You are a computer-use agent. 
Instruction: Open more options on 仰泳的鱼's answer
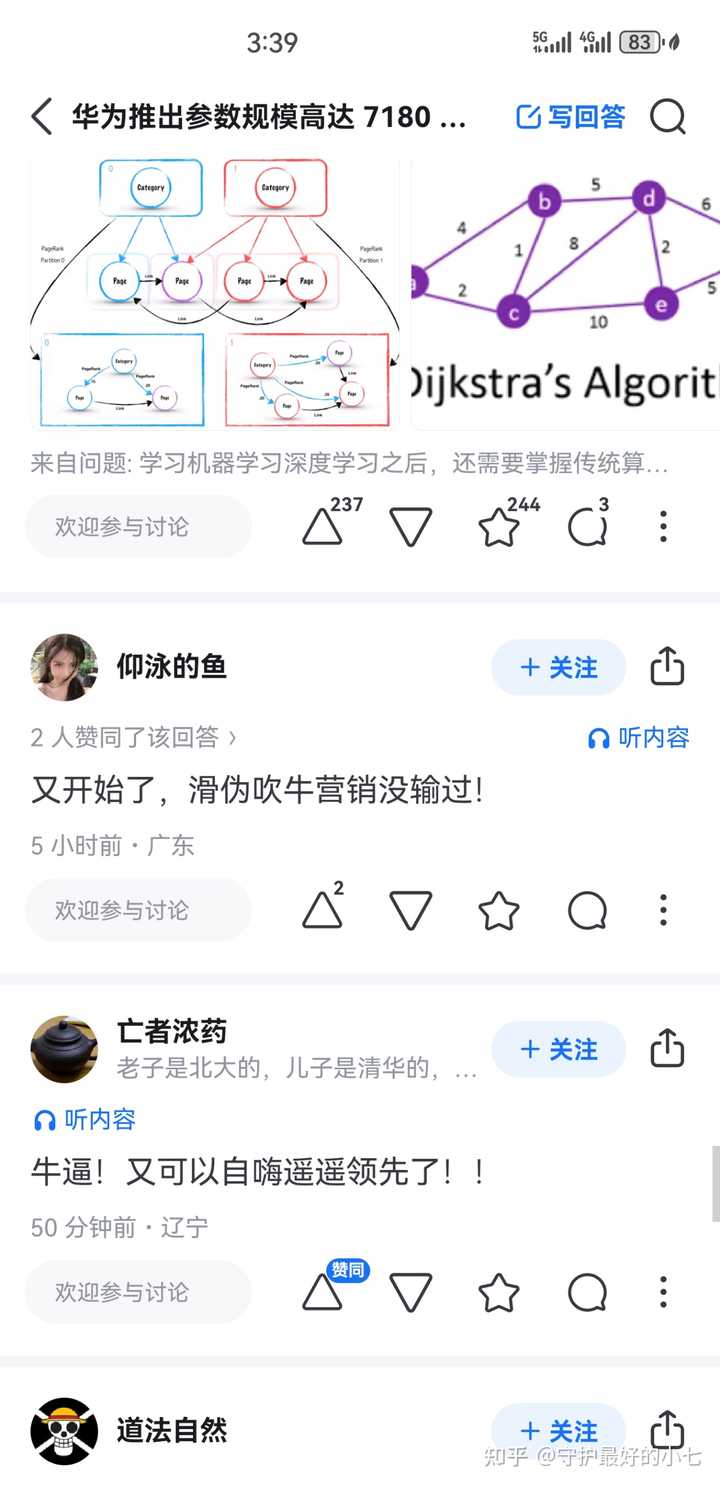point(663,910)
